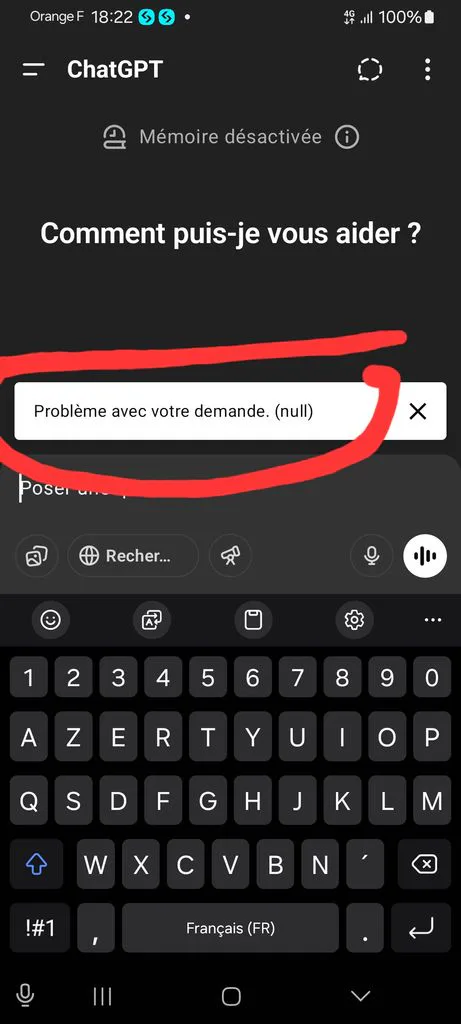Open the three-dot overflow menu
The image size is (461, 1024).
click(x=427, y=69)
